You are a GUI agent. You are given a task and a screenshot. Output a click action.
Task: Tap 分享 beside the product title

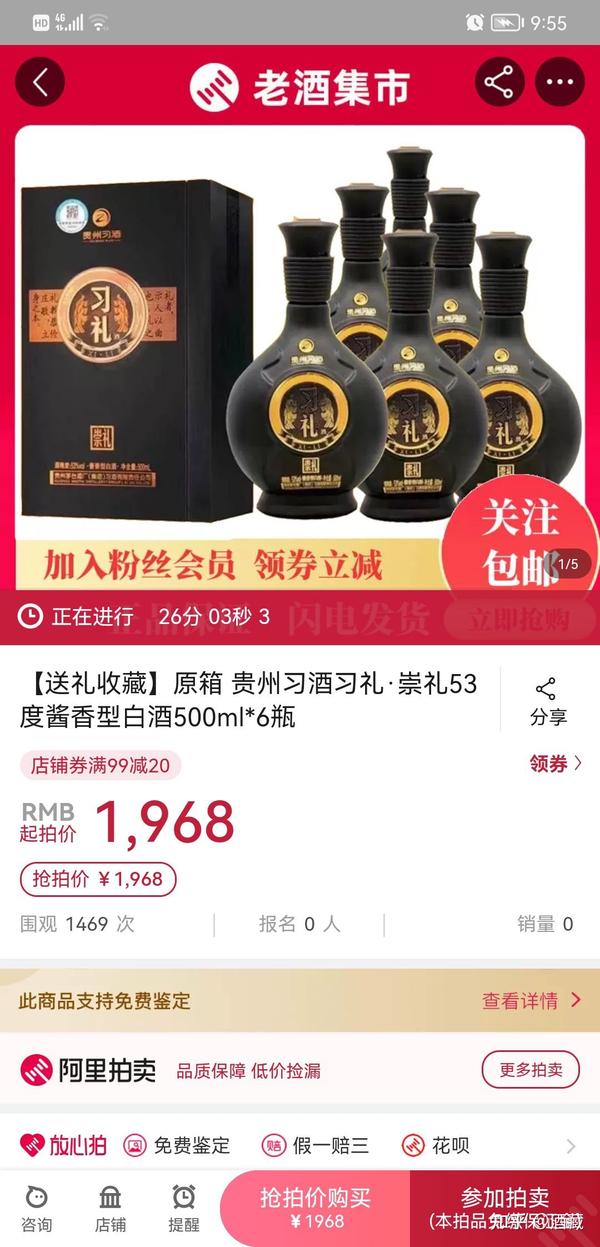[548, 702]
